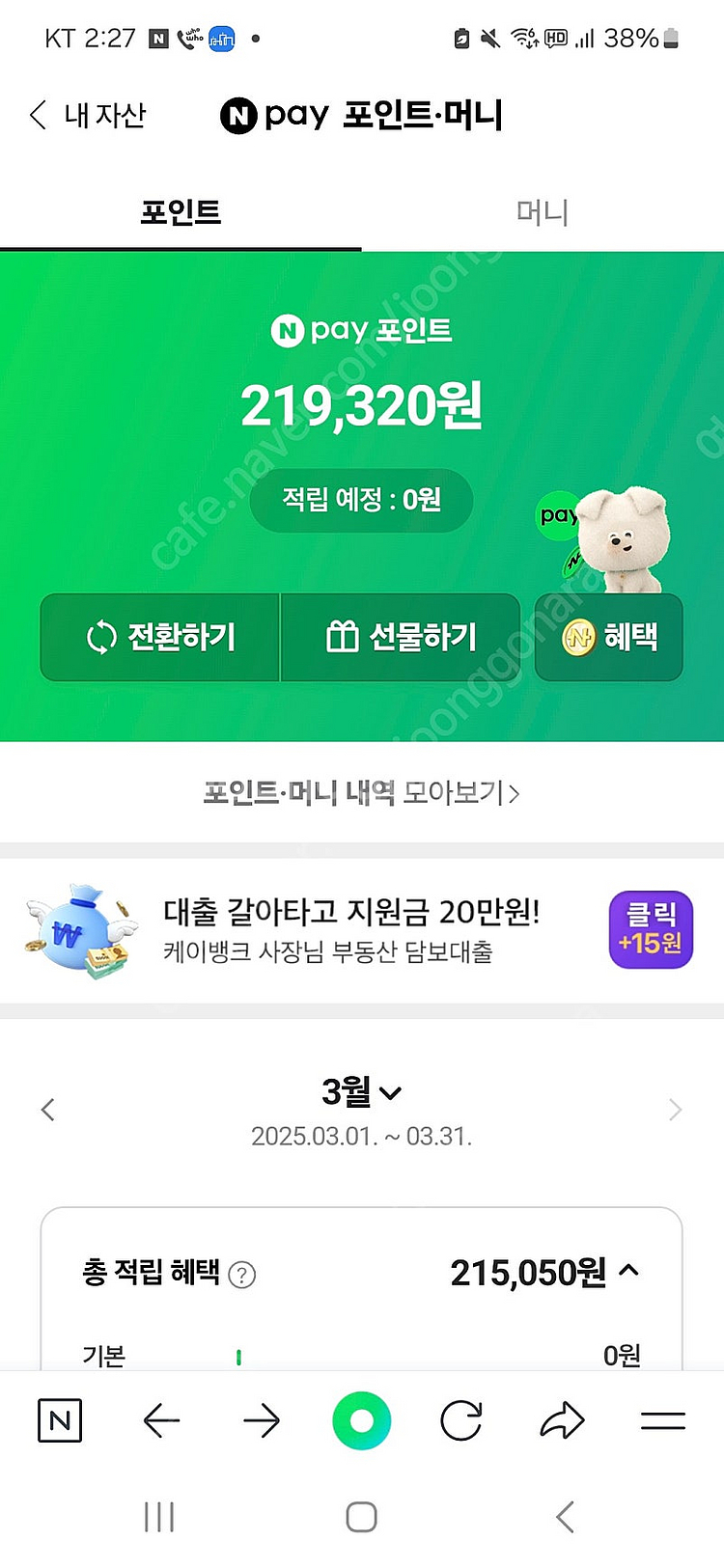This screenshot has width=724, height=1568.
Task: Open the 3월 month dropdown
Action: pos(361,1092)
